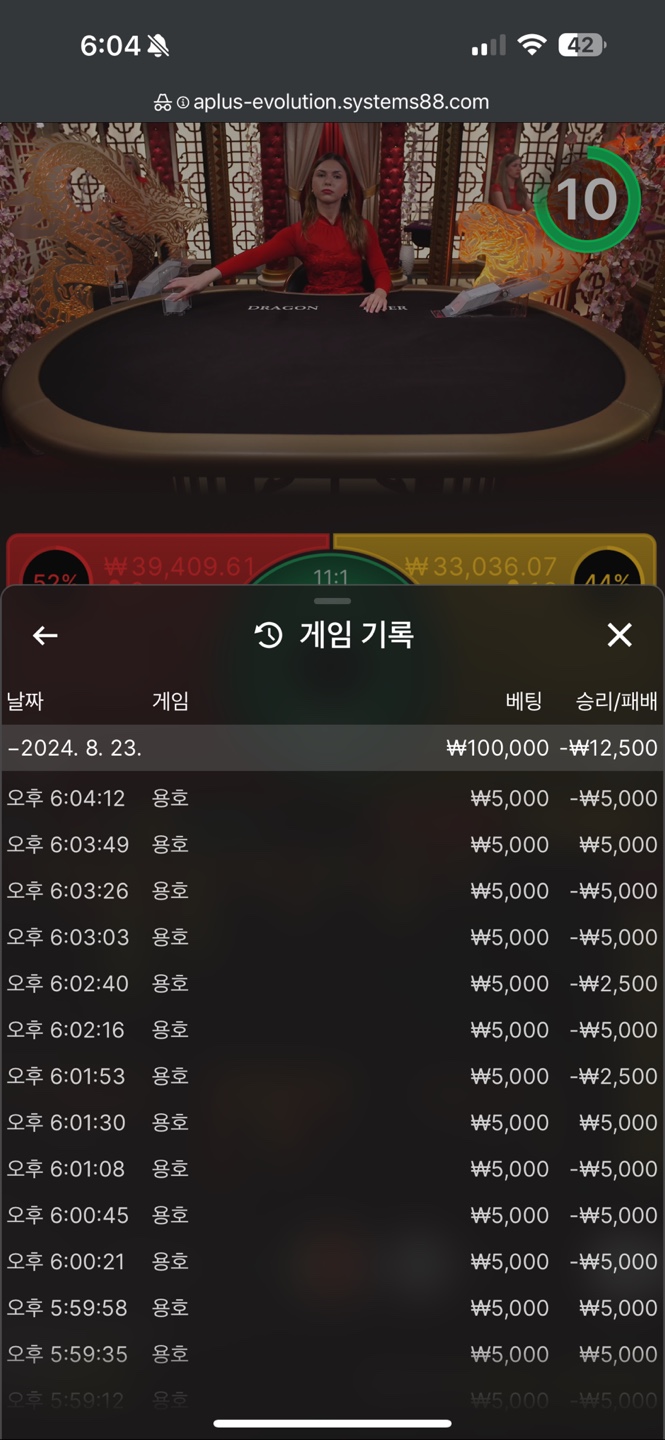The height and width of the screenshot is (1440, 665).
Task: Tap the aplus-evolution.systems88.com address bar
Action: point(332,102)
